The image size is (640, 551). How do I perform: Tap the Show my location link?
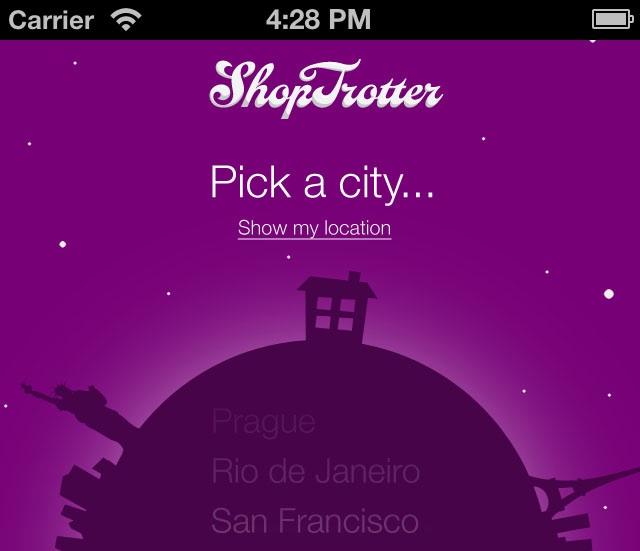coord(314,228)
